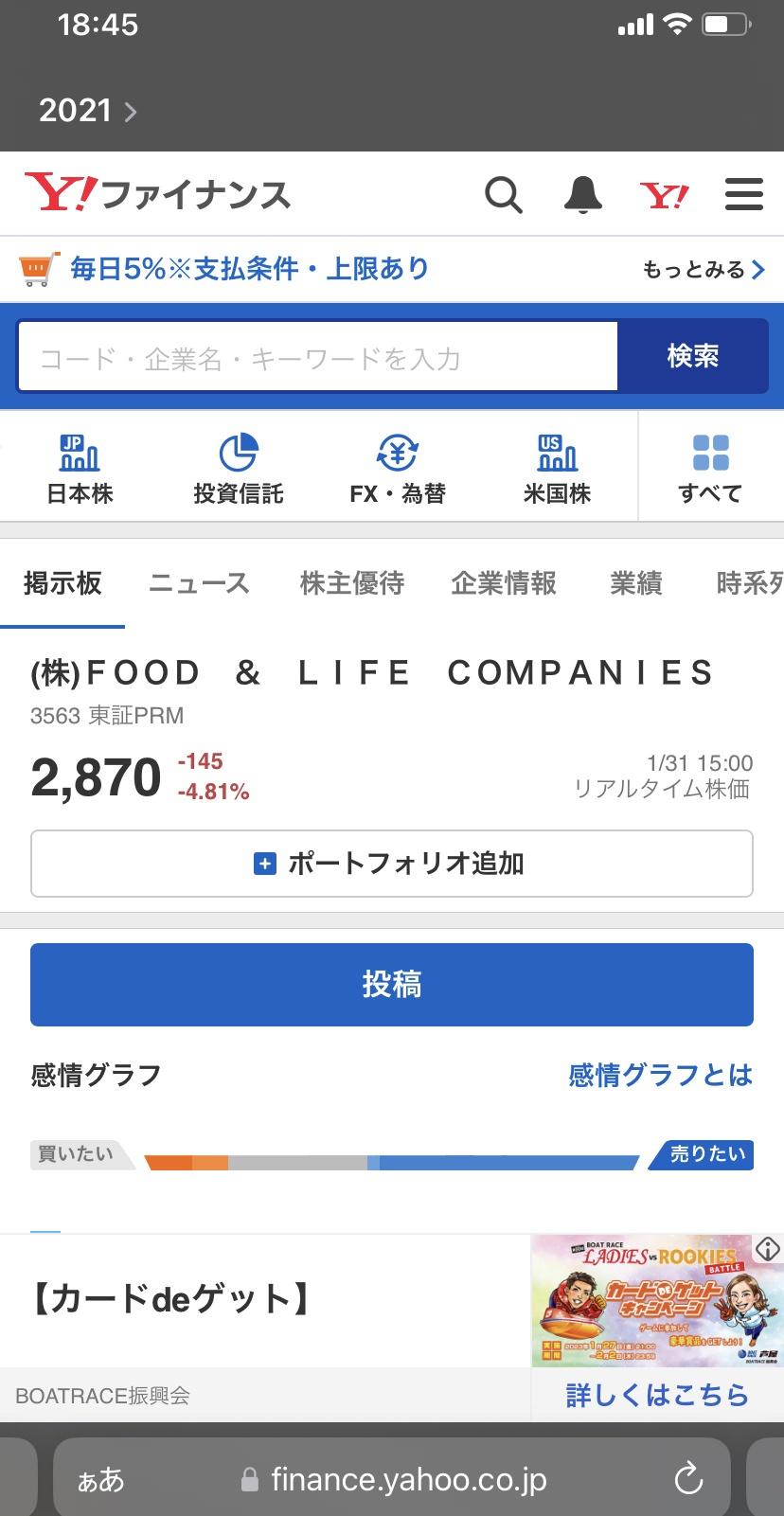Viewport: 784px width, 1516px height.
Task: Switch to the 株主優待 tab
Action: [x=351, y=583]
